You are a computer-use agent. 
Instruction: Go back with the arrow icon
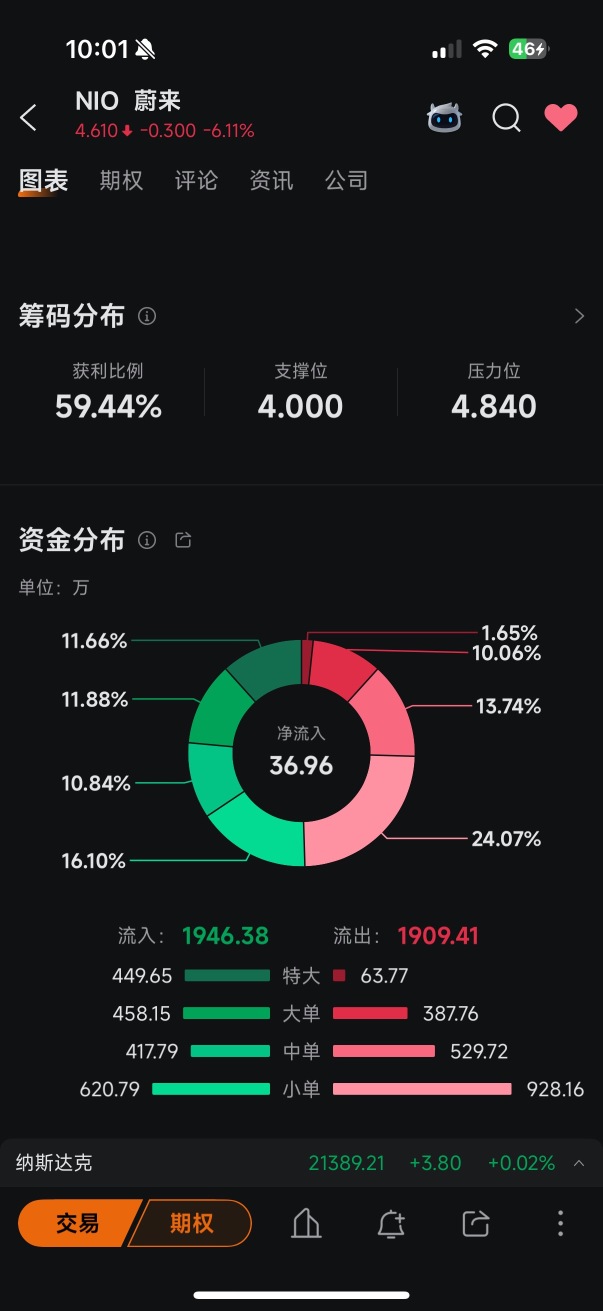[x=28, y=118]
